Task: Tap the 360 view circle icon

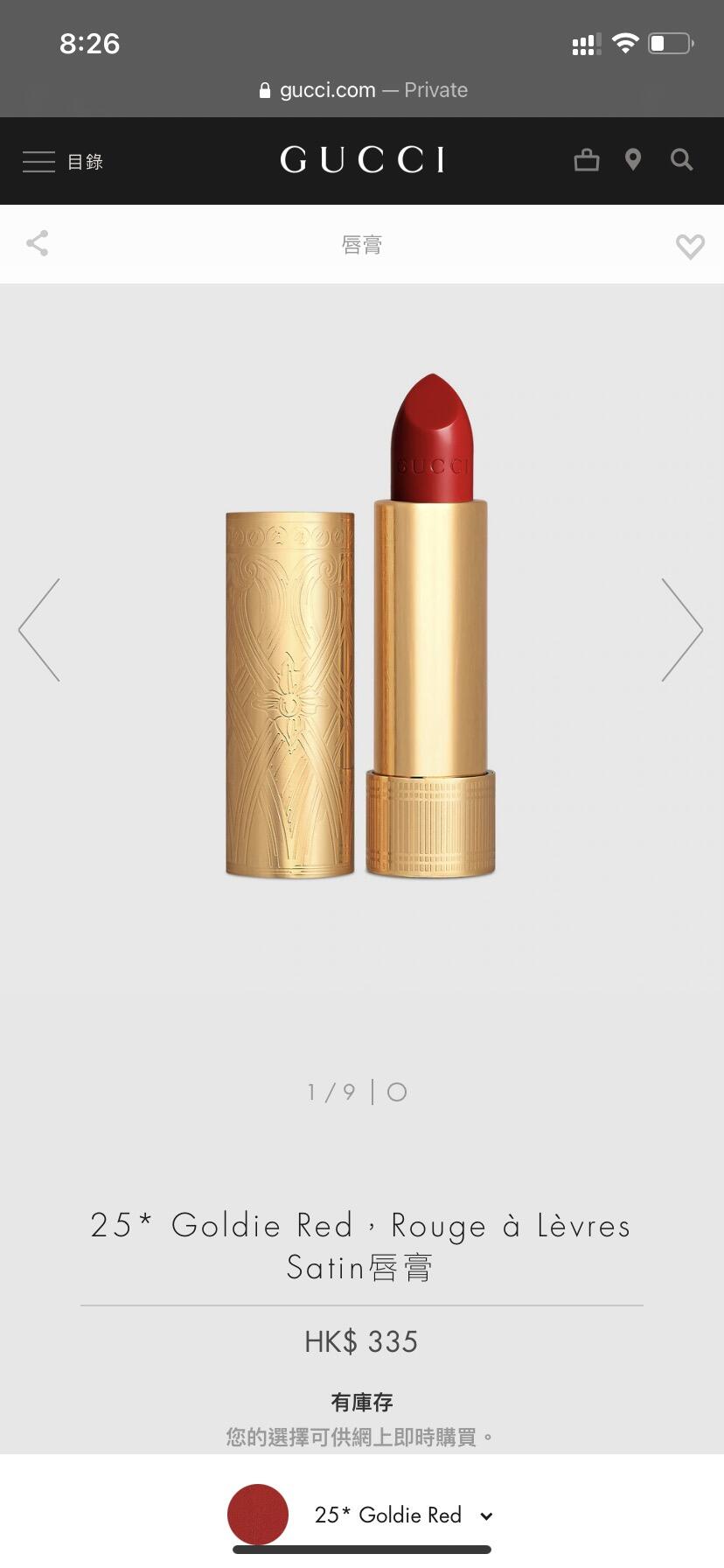Action: (397, 1092)
